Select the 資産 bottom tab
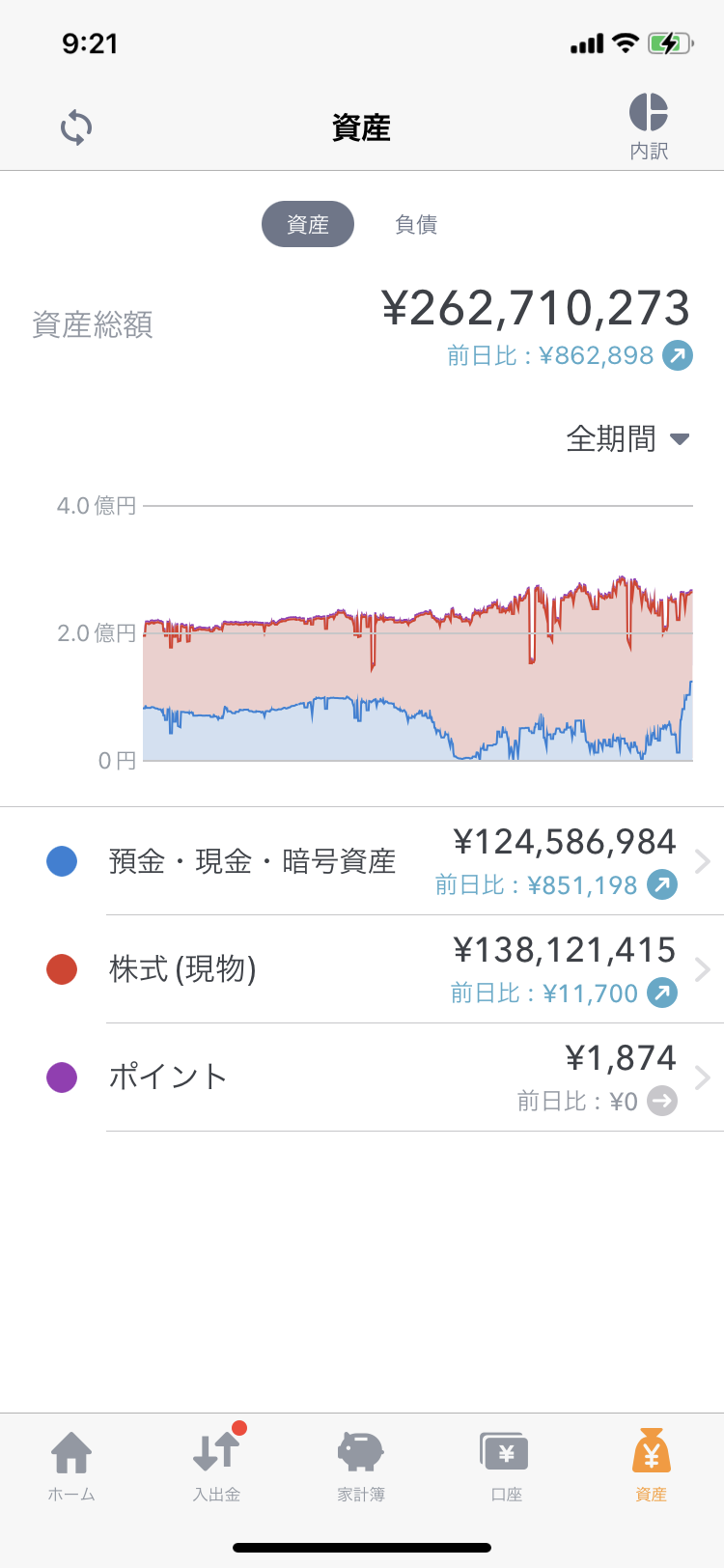 pos(651,1466)
